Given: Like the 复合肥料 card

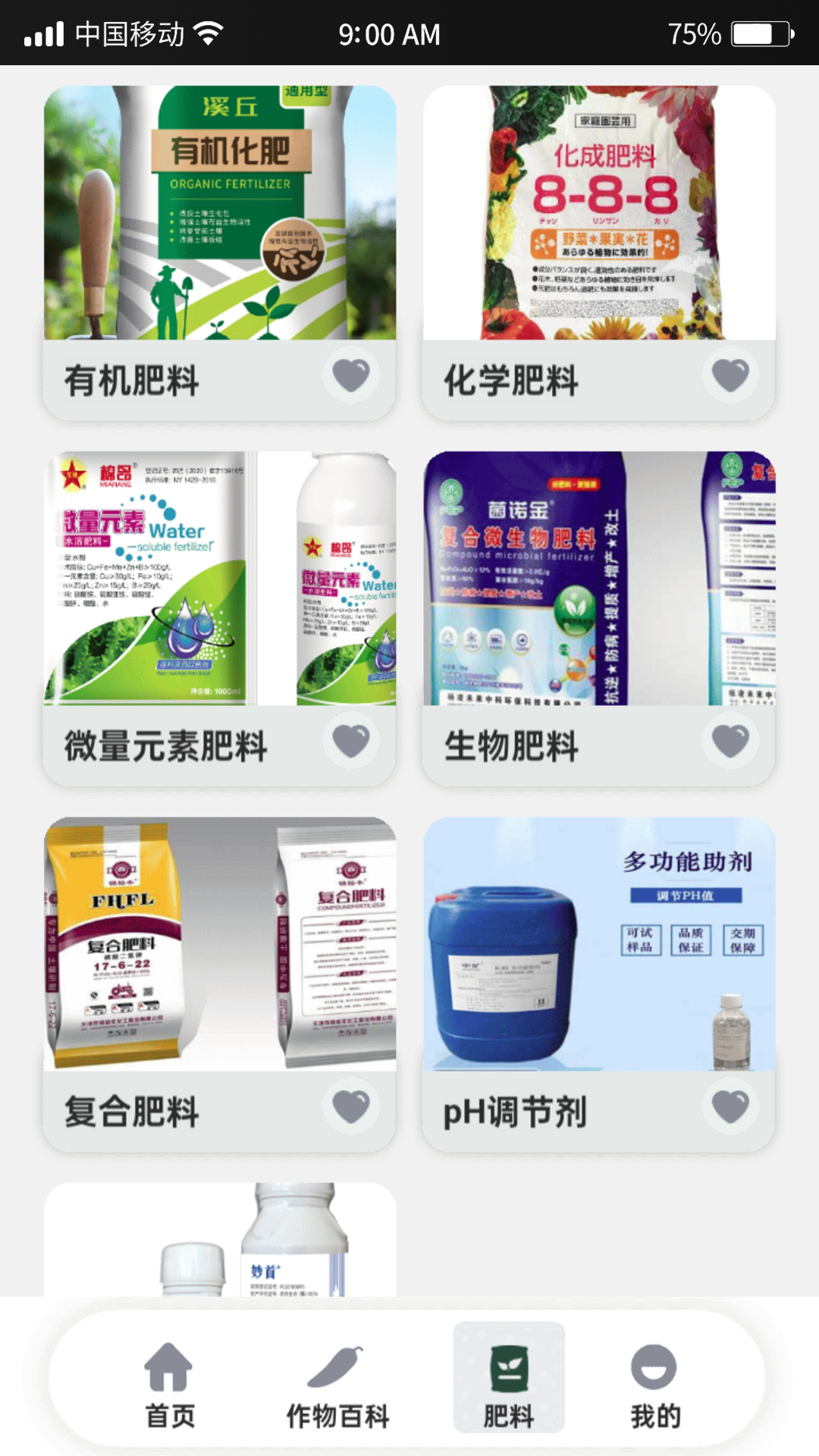Looking at the screenshot, I should [x=351, y=1106].
